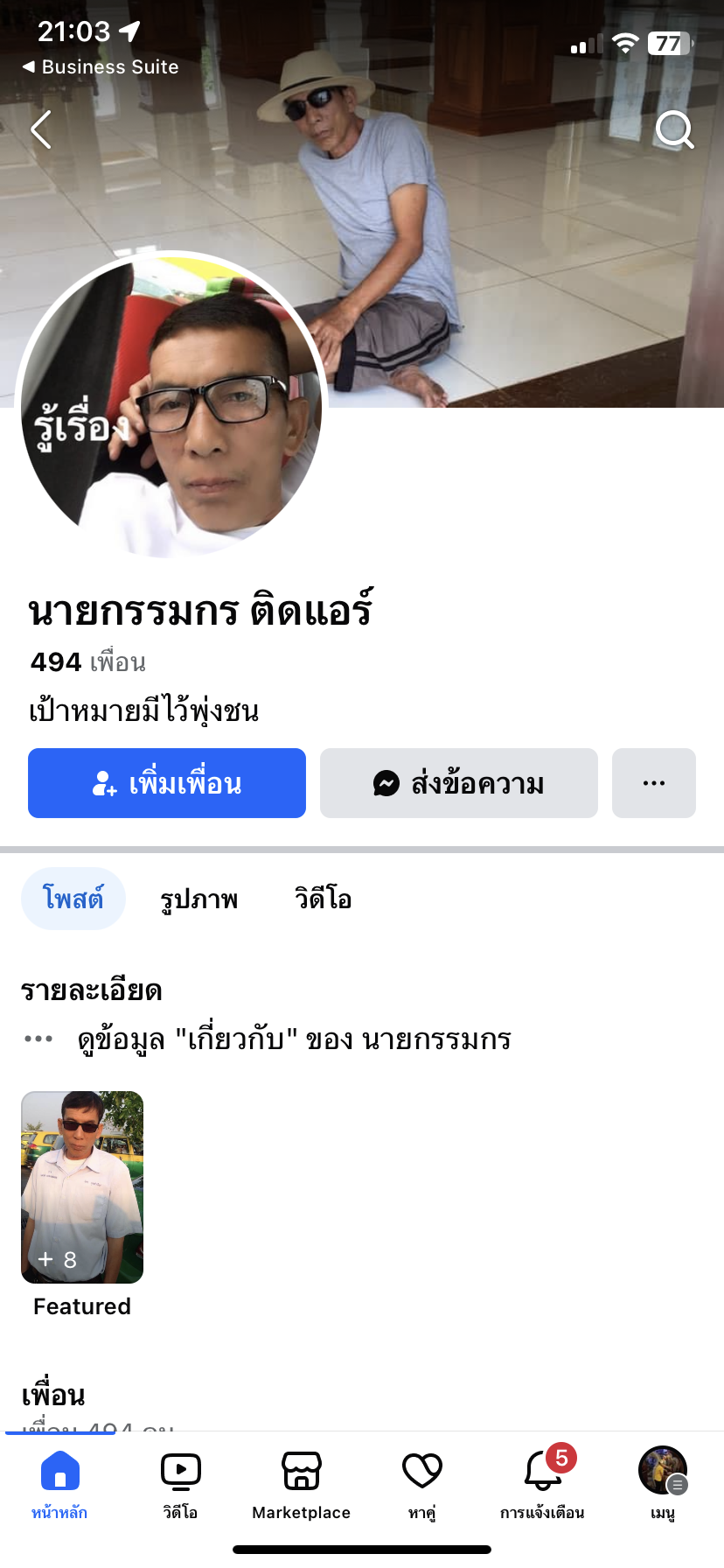This screenshot has height=1568, width=724.
Task: Open the เมนู menu tab
Action: pyautogui.click(x=663, y=1484)
